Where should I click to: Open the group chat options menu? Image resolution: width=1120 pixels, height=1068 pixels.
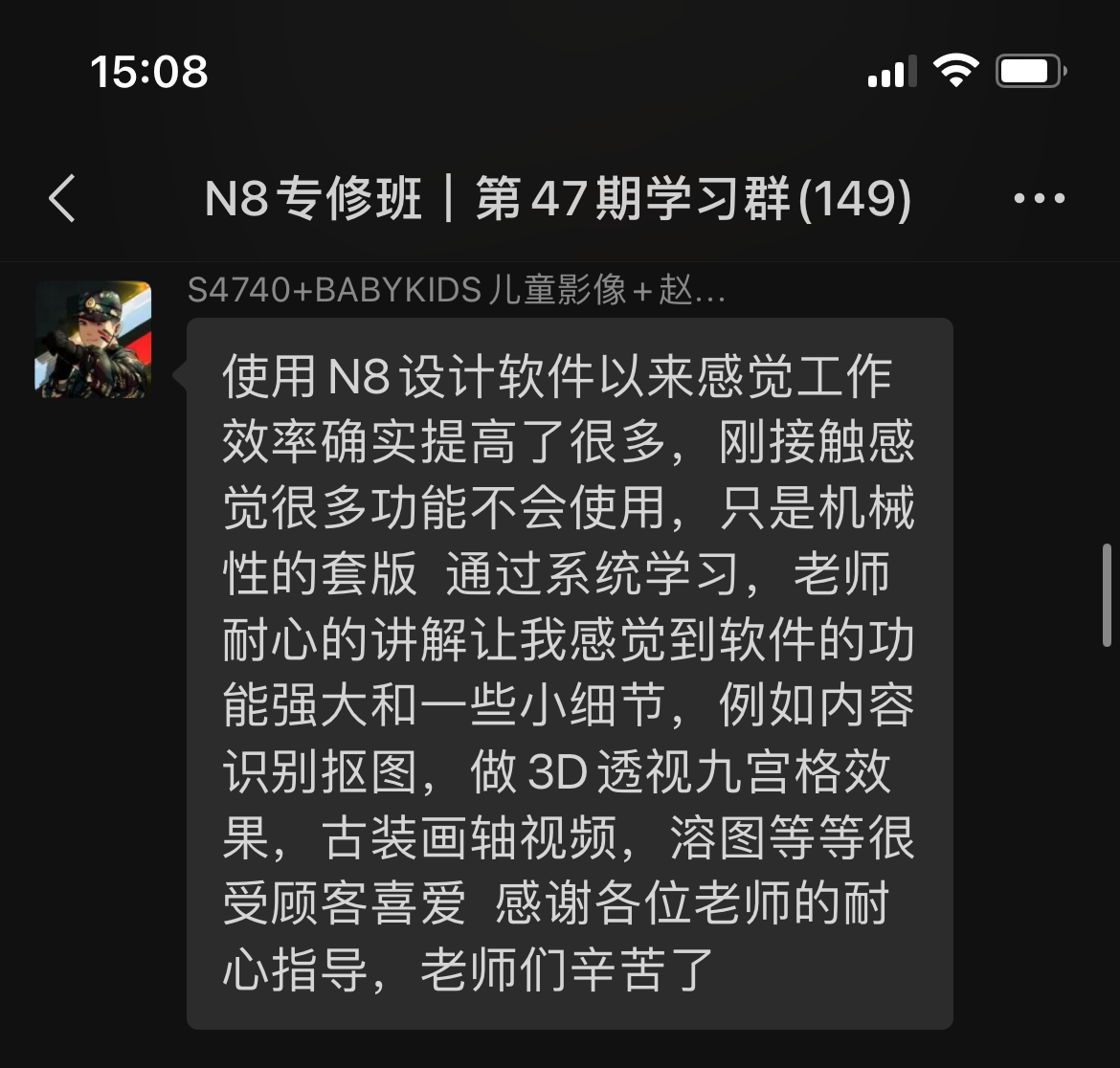pyautogui.click(x=1039, y=199)
